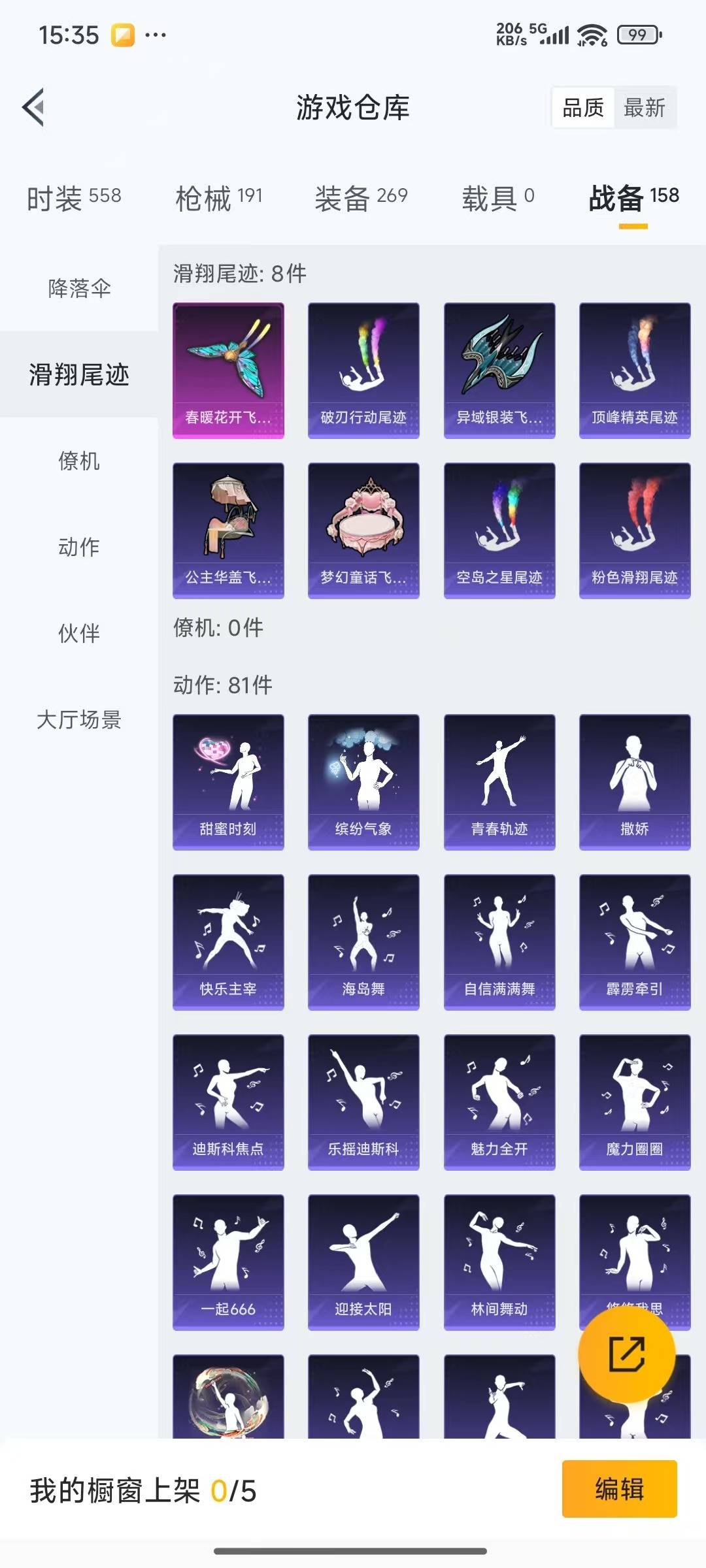Open the 梦幻童话飞 item icon
The image size is (706, 1568).
pos(363,531)
